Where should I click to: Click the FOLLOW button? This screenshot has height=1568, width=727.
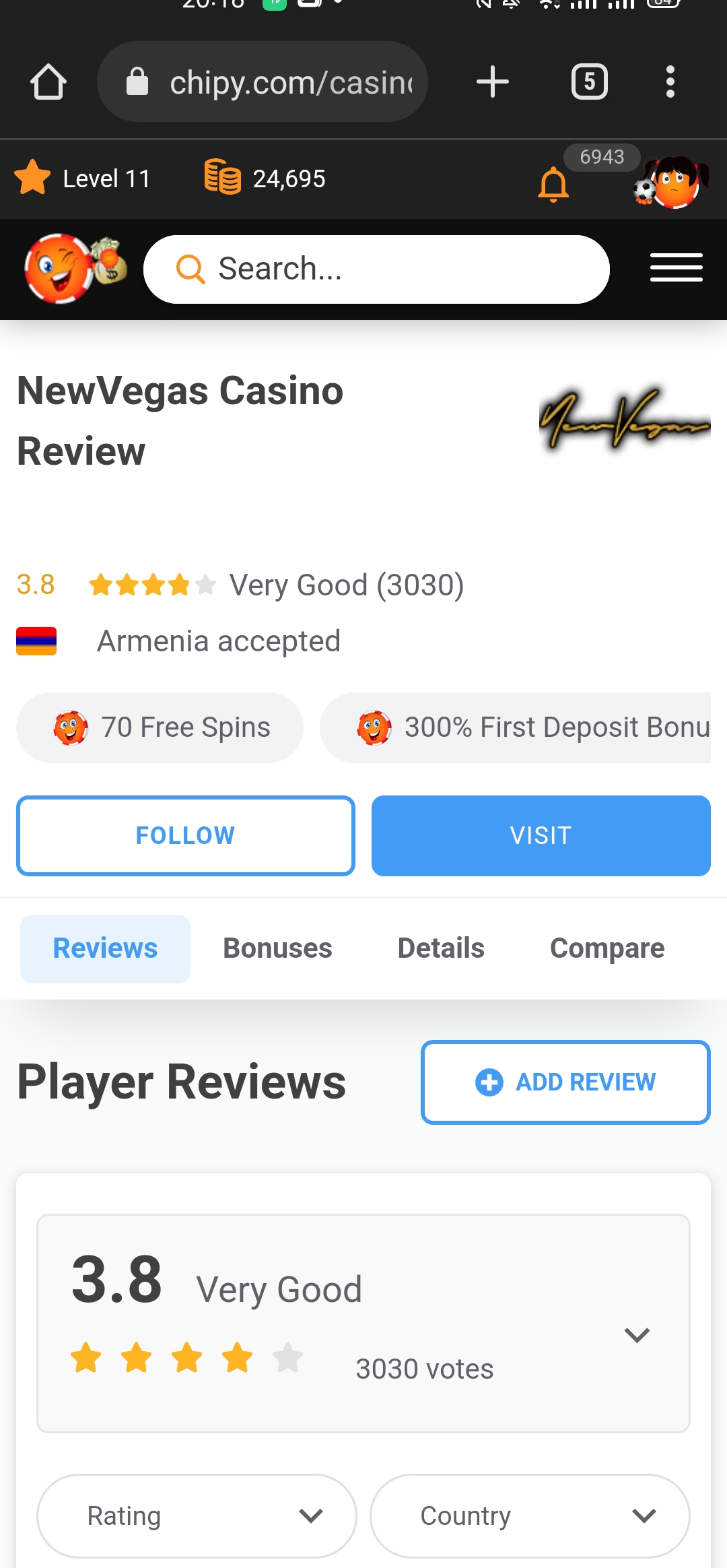(x=185, y=835)
